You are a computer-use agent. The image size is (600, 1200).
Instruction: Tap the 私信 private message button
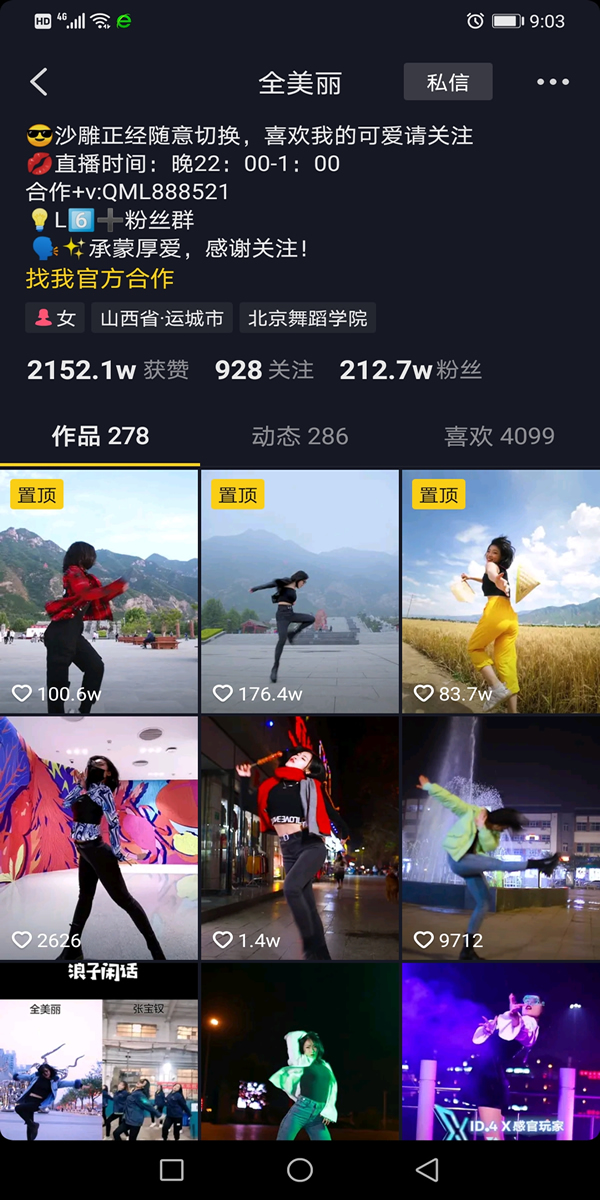pyautogui.click(x=448, y=82)
